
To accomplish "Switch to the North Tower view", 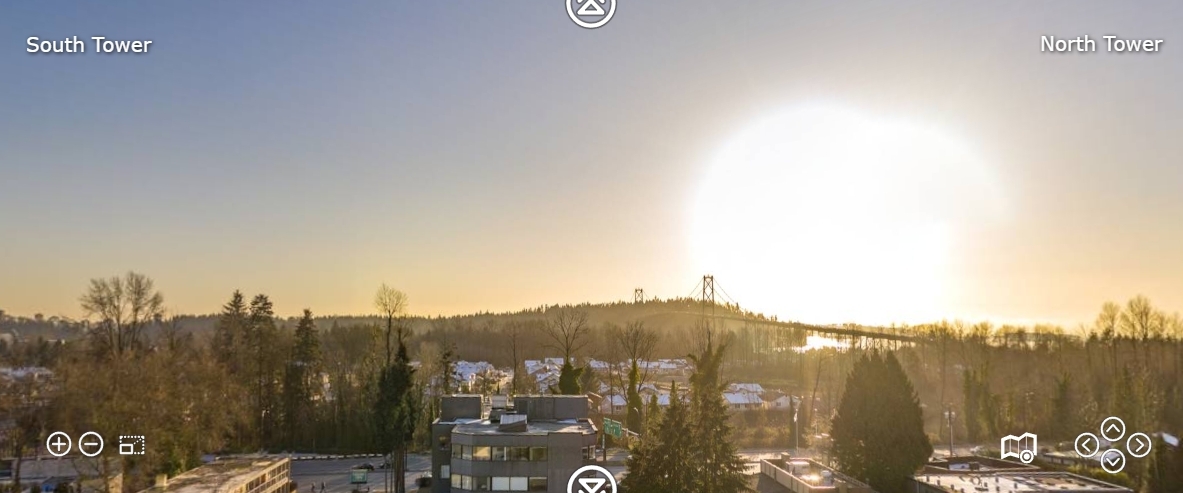I will pyautogui.click(x=1101, y=44).
